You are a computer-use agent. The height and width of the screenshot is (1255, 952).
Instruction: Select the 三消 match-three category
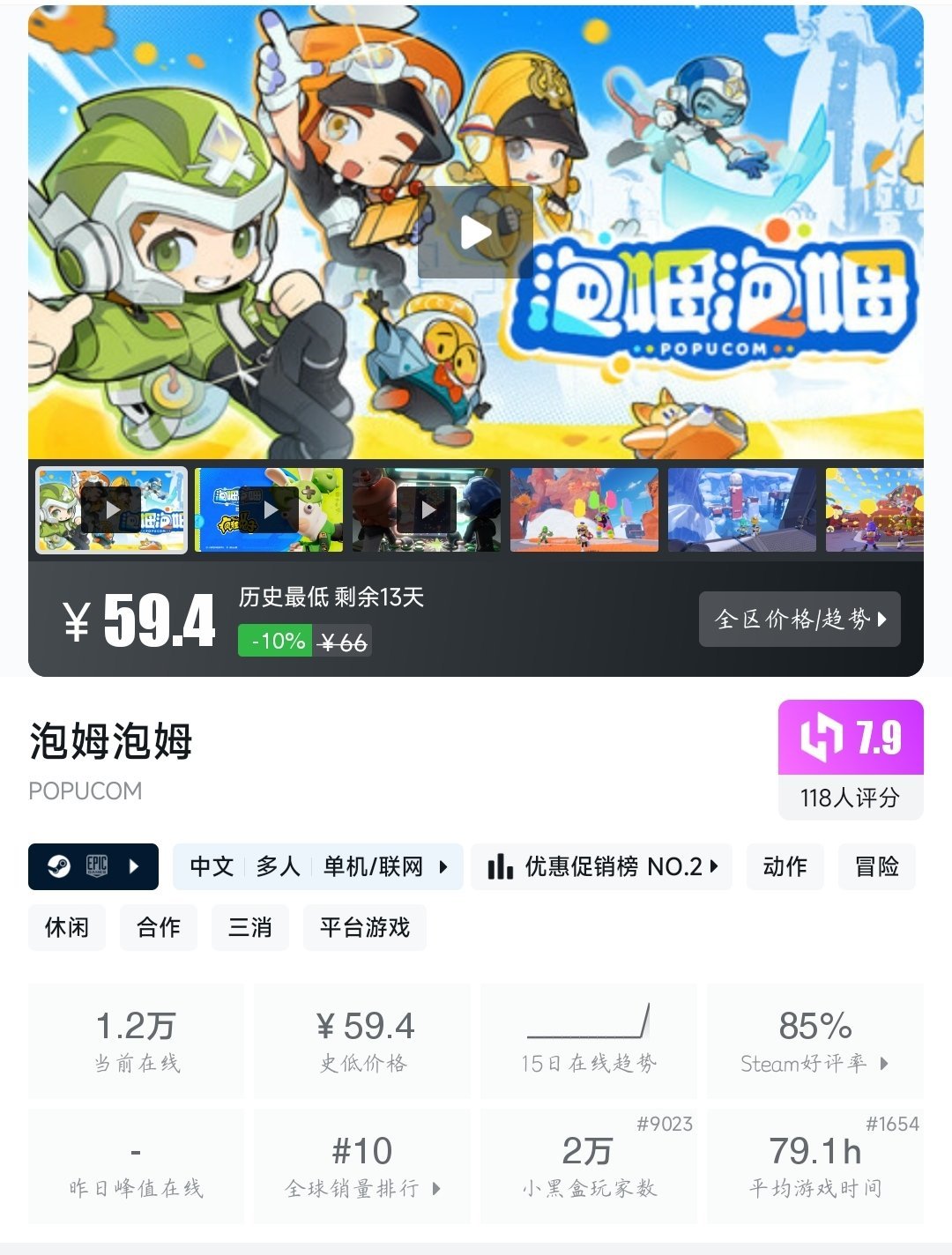click(x=250, y=927)
